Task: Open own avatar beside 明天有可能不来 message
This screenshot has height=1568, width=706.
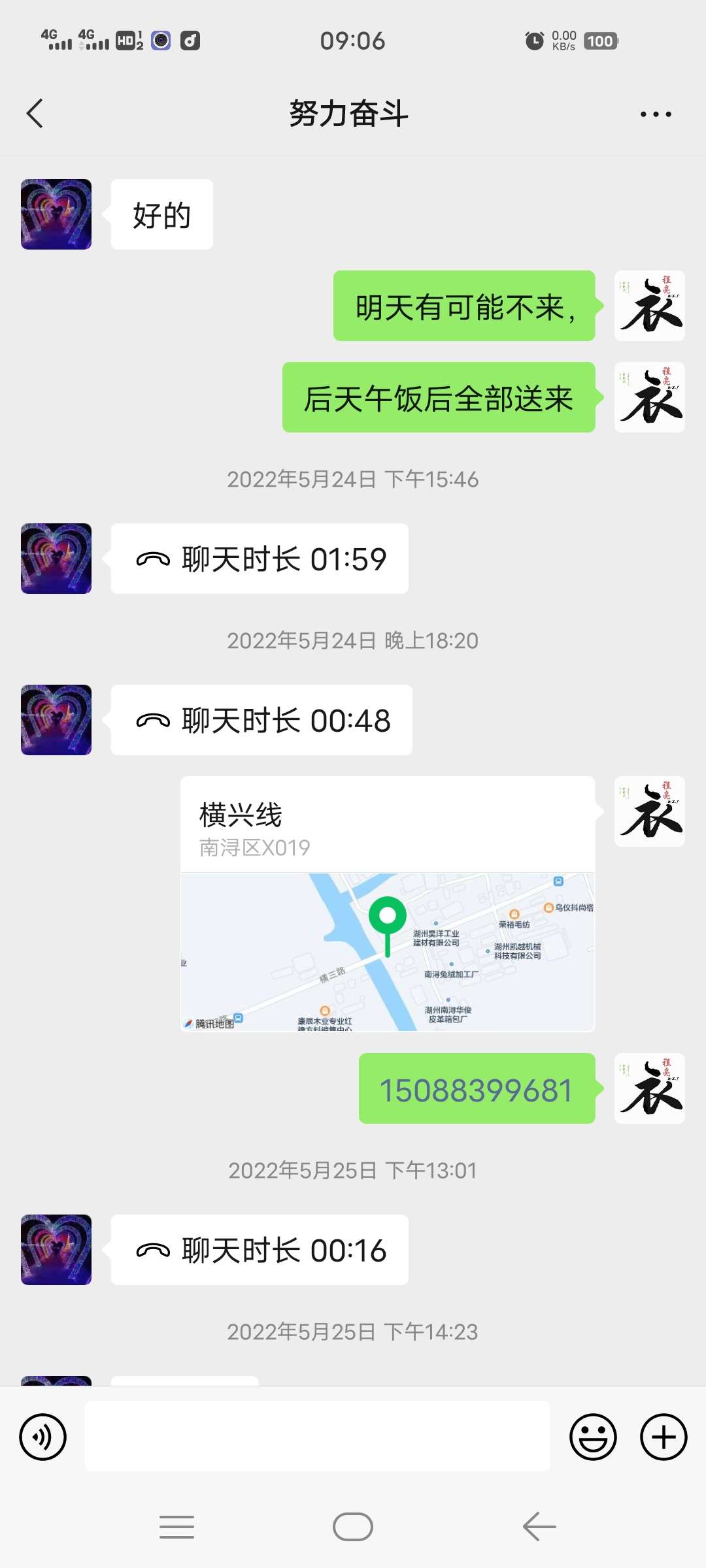Action: point(649,306)
